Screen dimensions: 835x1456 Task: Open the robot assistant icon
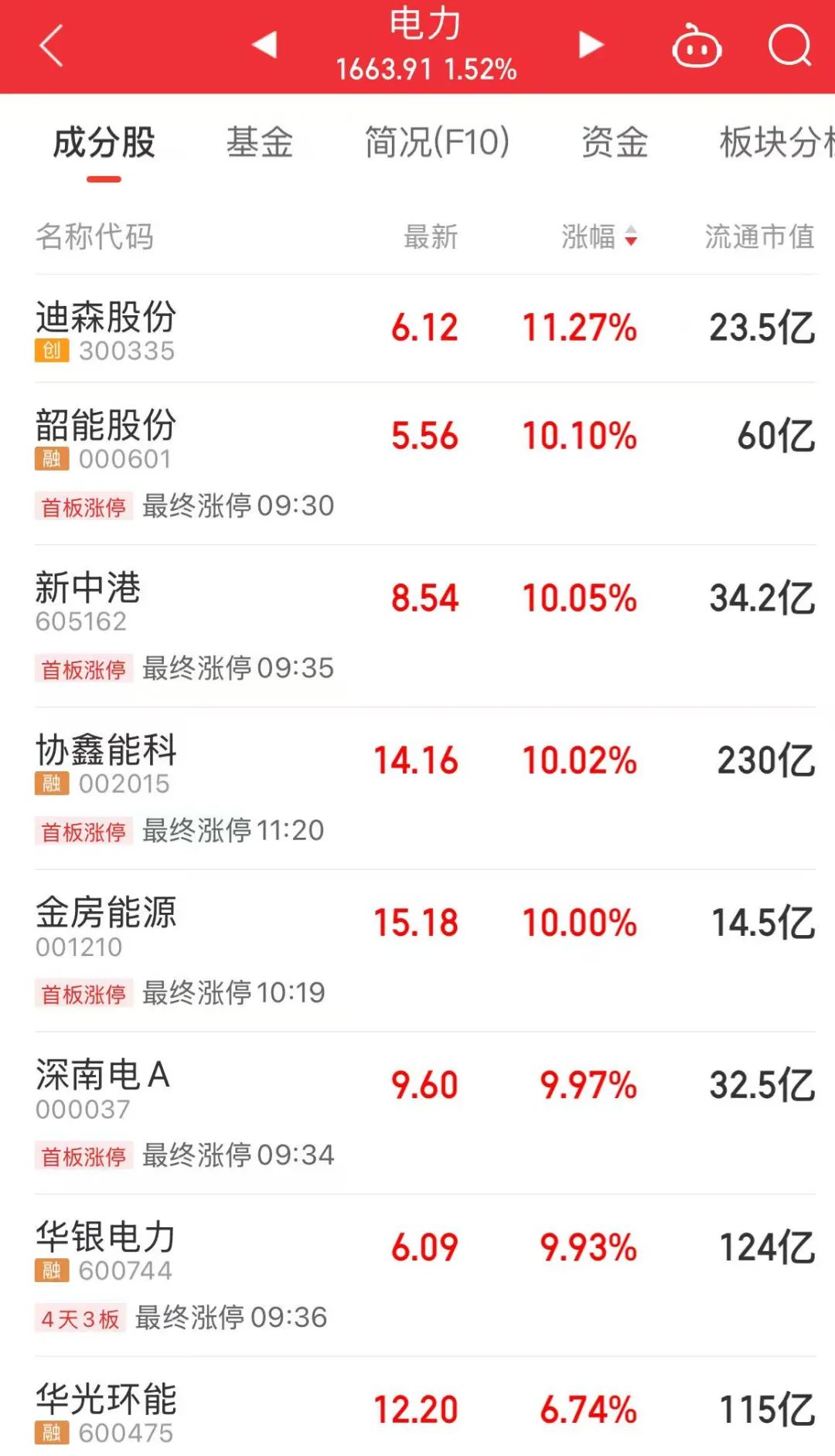(696, 47)
